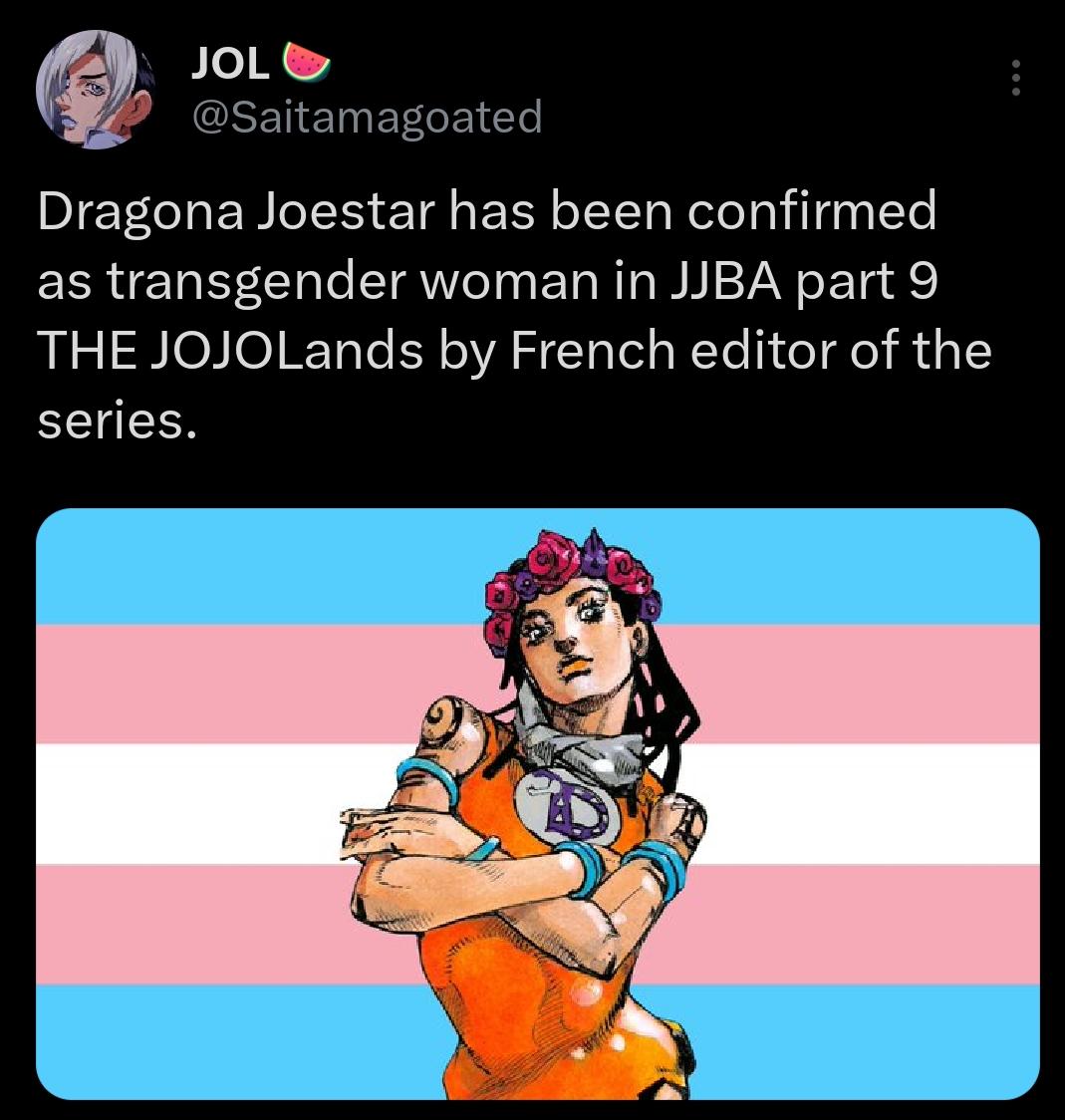Open the attached Dragona Joestar image
1065x1120 pixels.
538,803
